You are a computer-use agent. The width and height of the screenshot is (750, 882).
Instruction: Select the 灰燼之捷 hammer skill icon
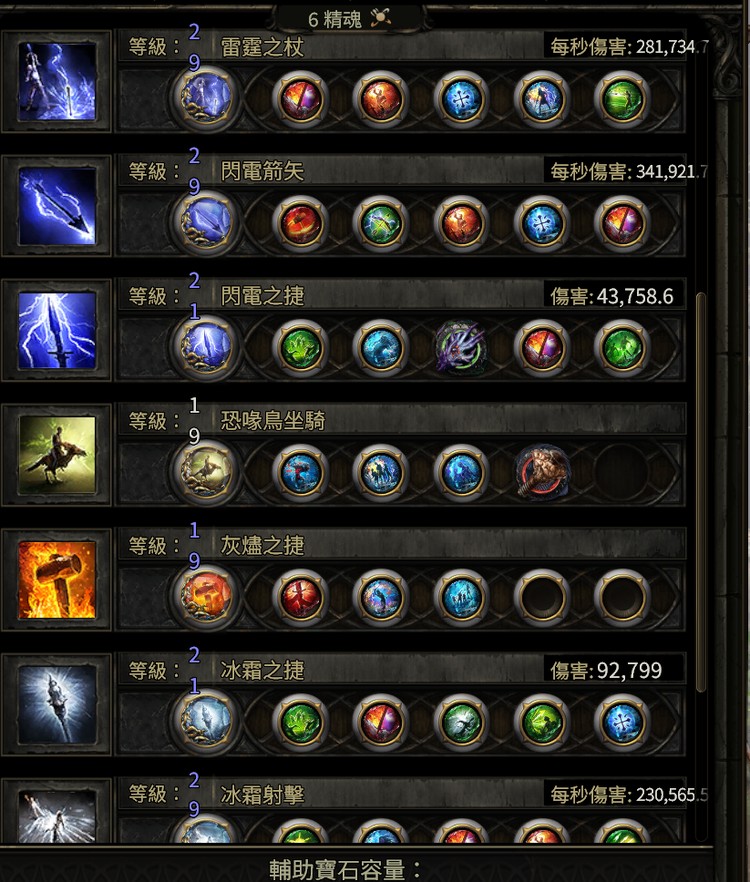tap(57, 579)
